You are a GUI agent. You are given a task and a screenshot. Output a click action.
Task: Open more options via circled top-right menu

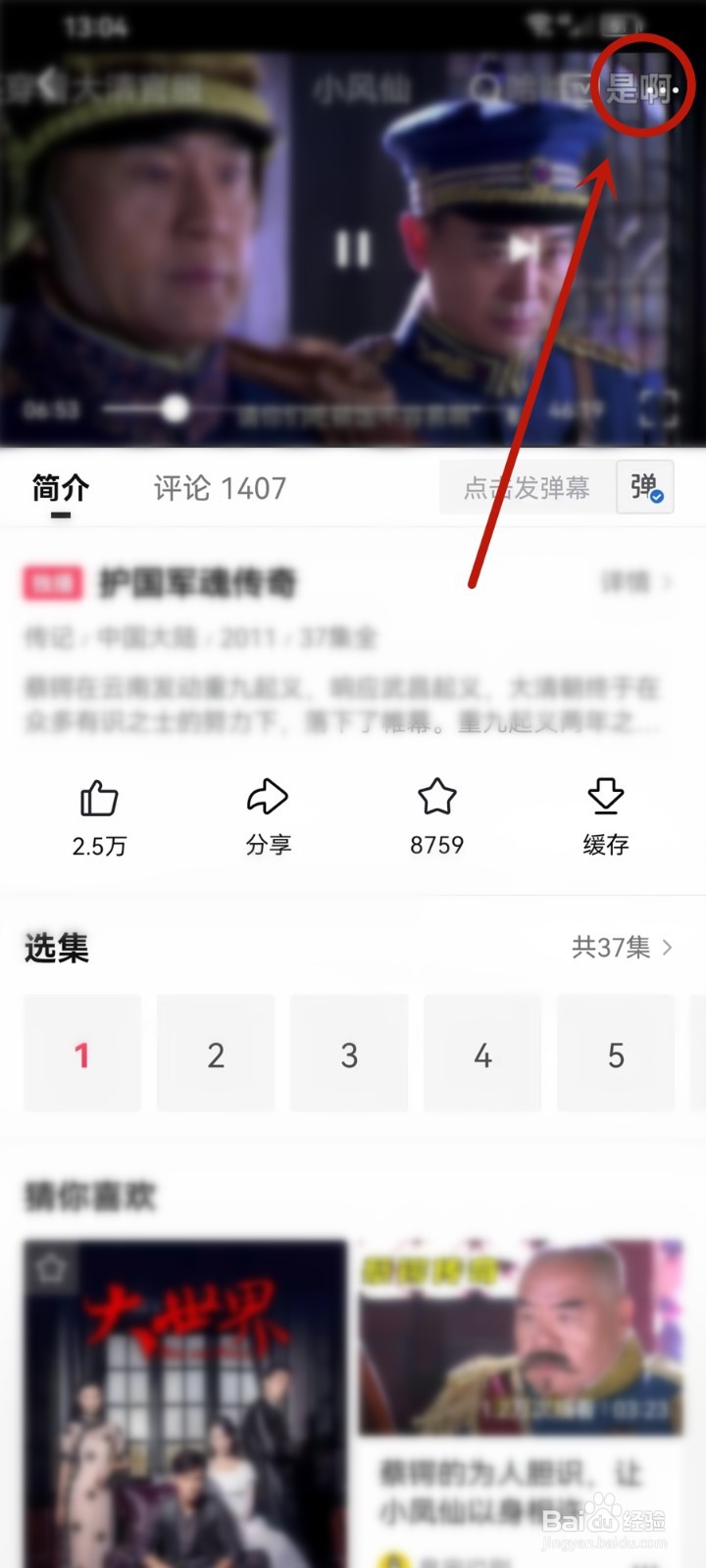(642, 86)
